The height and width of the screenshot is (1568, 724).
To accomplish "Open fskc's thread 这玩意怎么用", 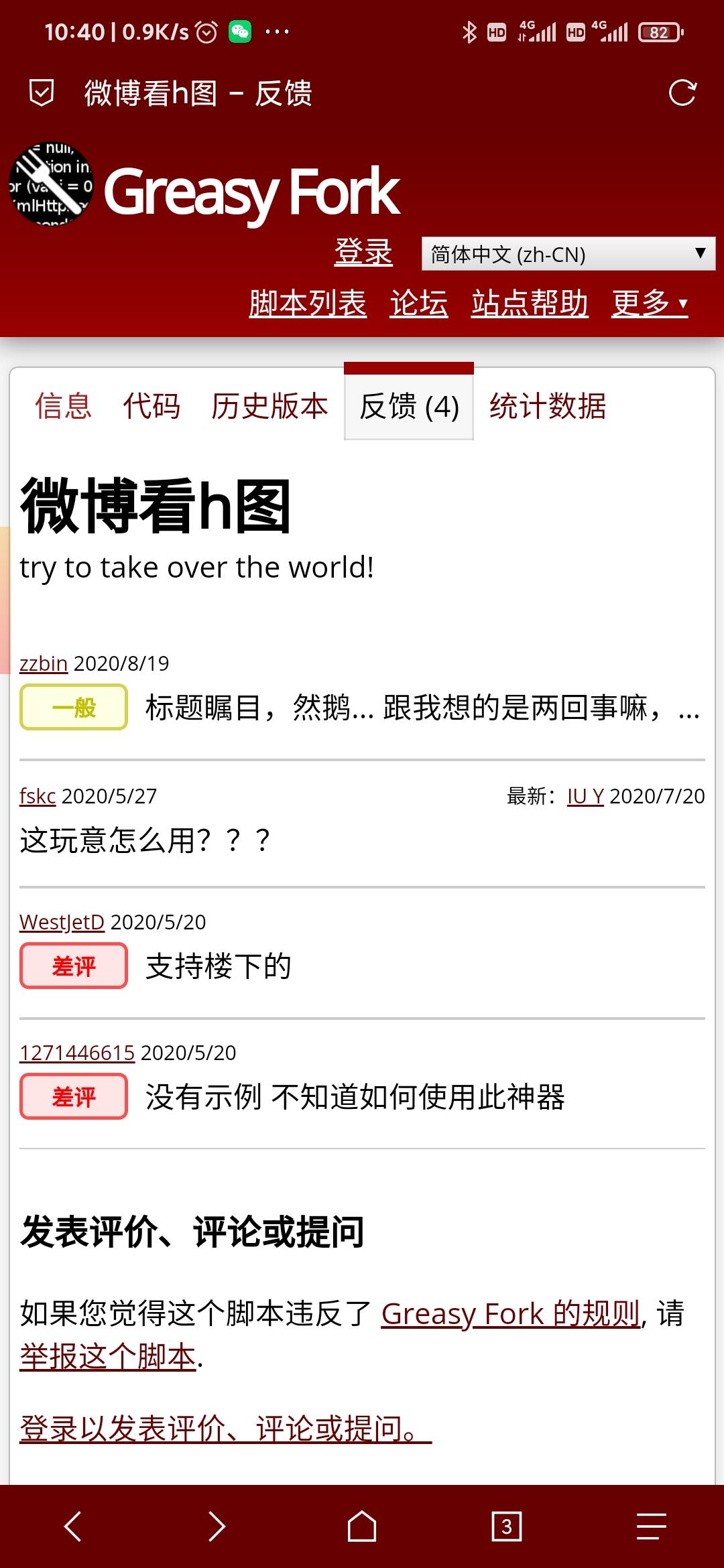I will pos(145,840).
